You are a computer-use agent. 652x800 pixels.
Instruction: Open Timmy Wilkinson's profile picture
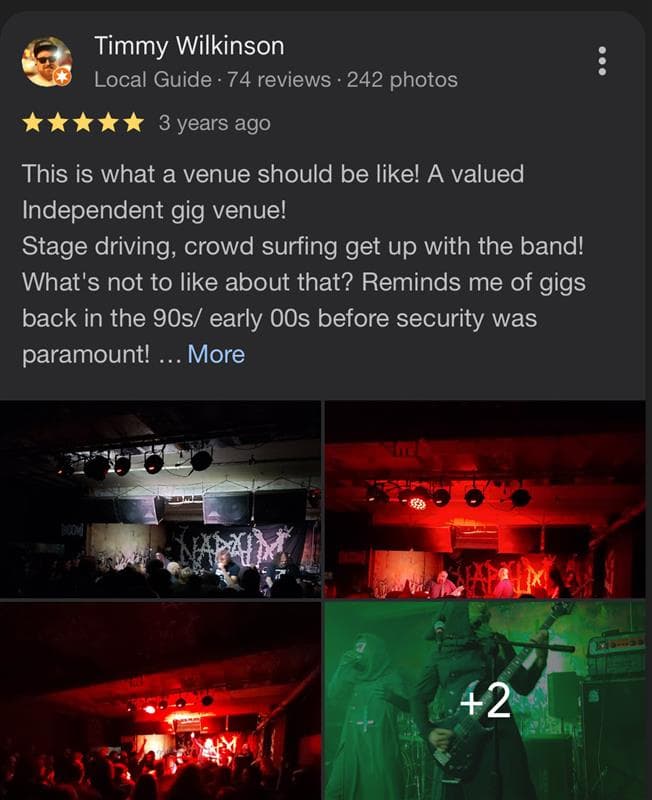(46, 62)
